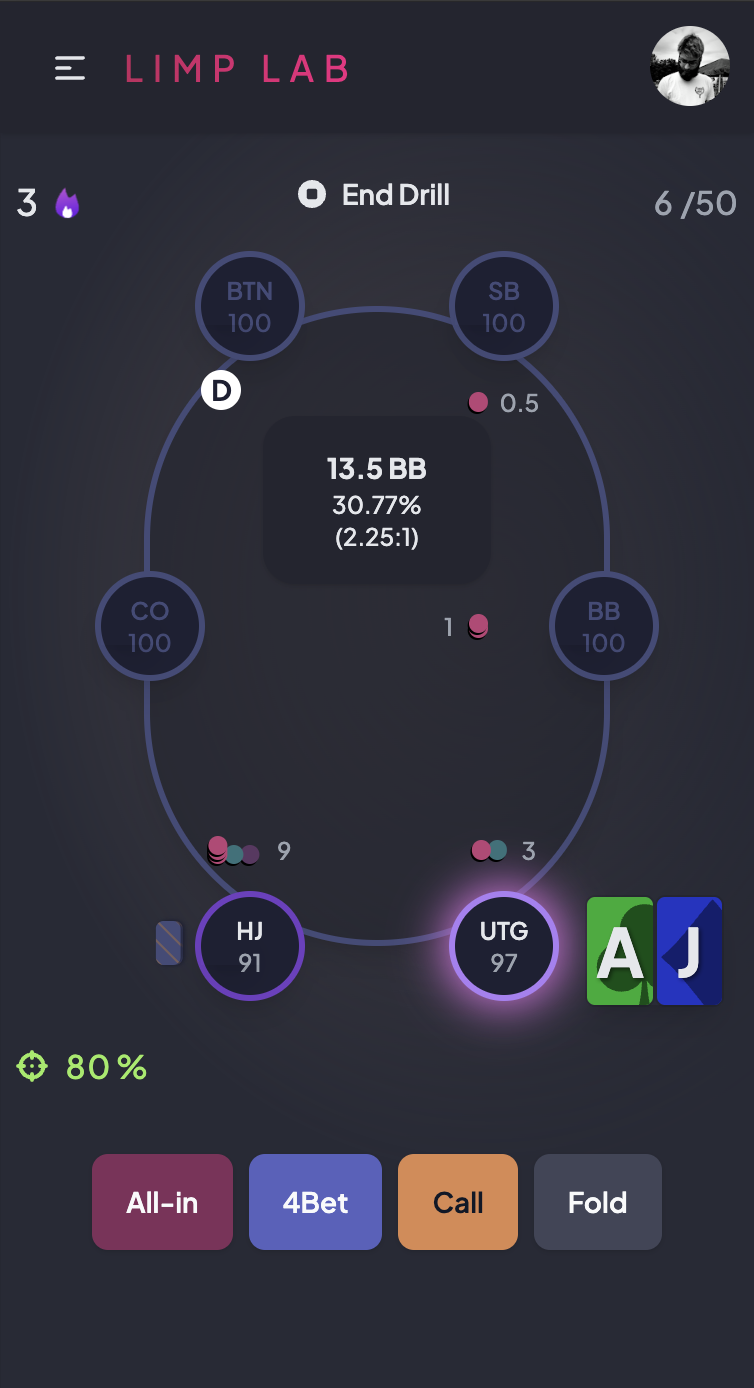Choose the 4Bet action
This screenshot has height=1388, width=754.
[315, 1202]
